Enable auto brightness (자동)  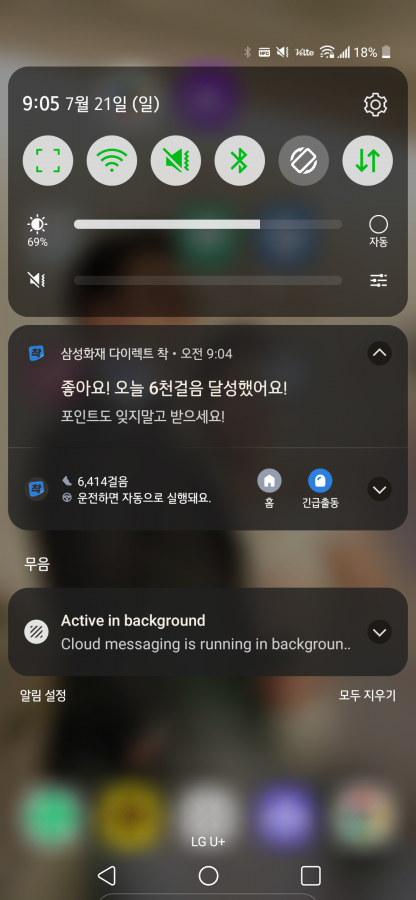coord(378,231)
